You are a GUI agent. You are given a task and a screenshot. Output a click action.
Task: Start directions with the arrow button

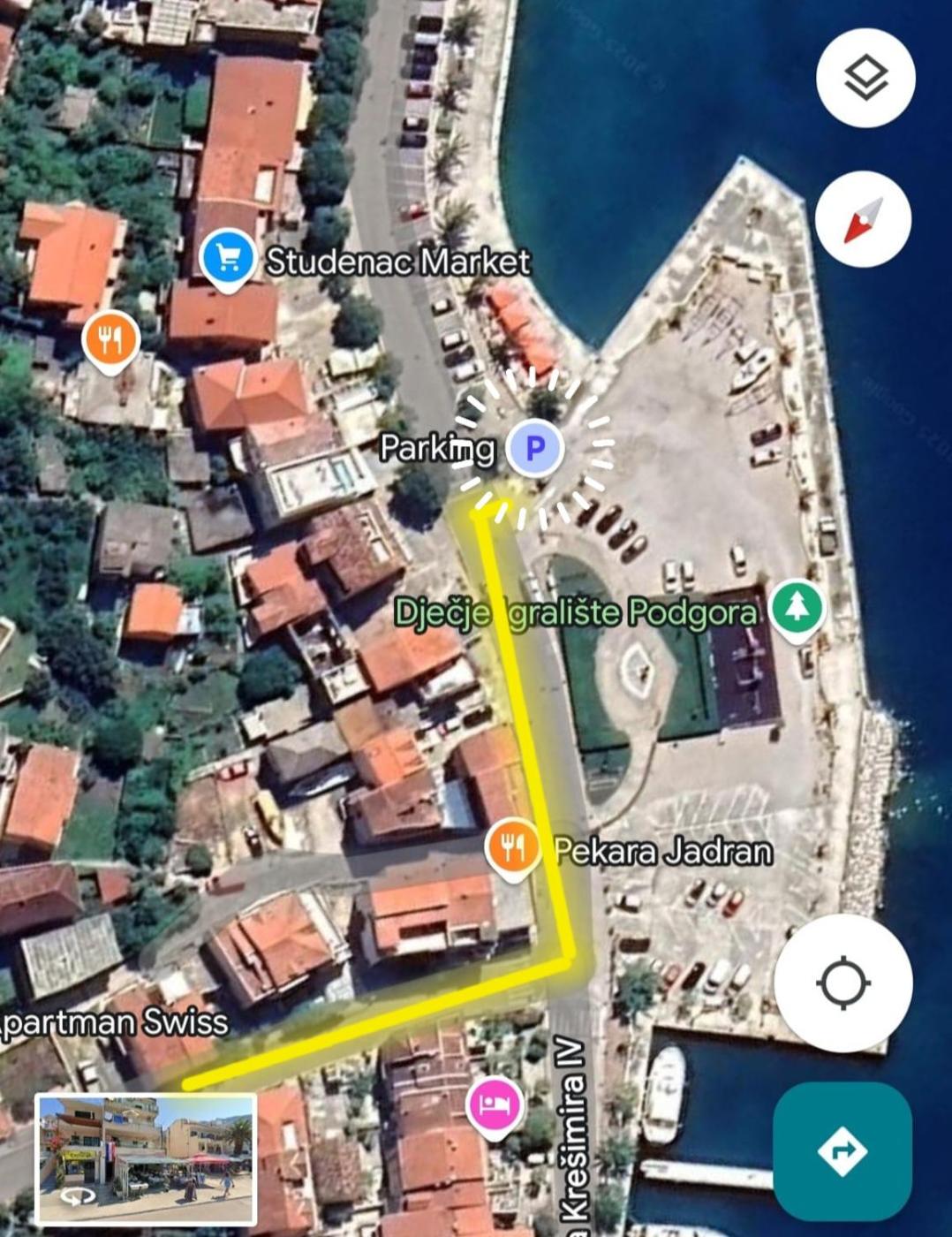pyautogui.click(x=842, y=1150)
